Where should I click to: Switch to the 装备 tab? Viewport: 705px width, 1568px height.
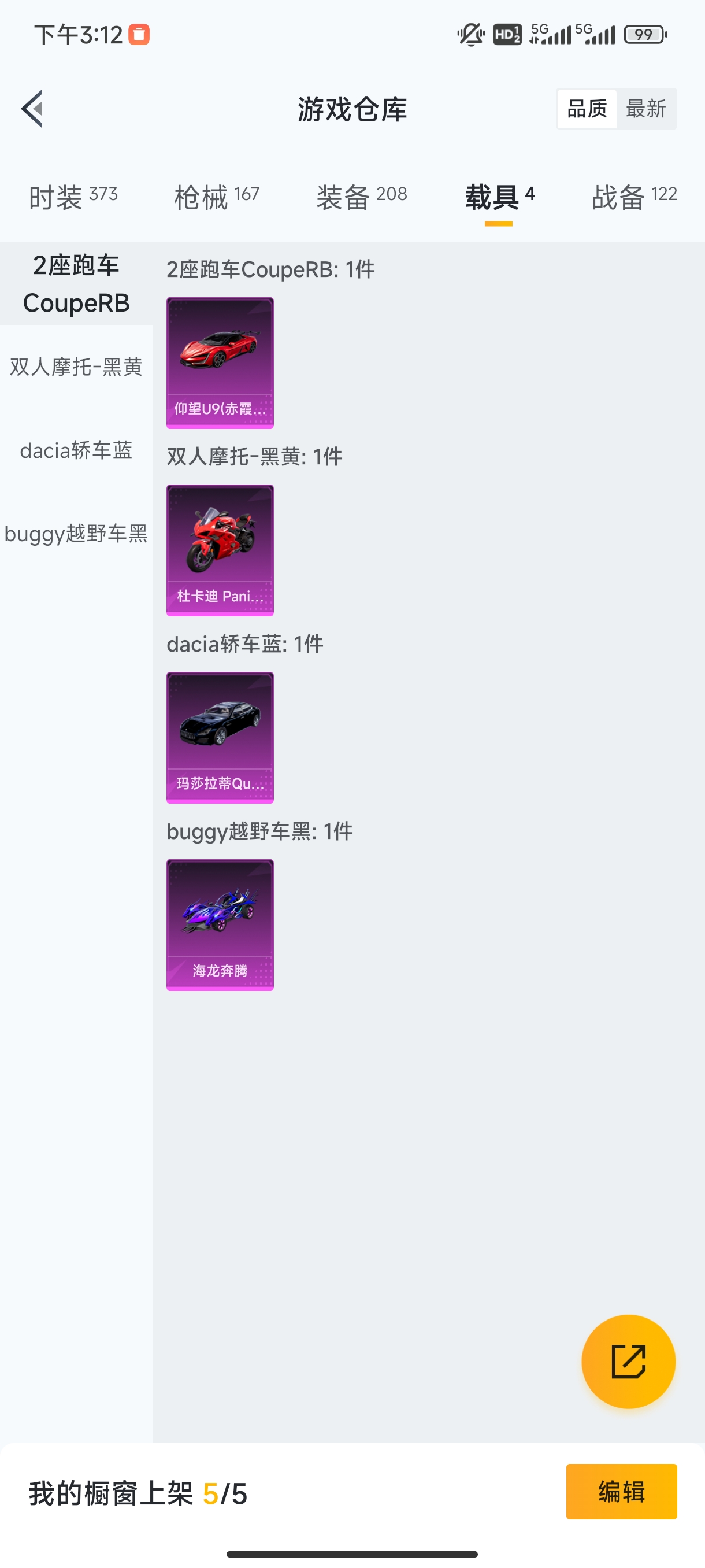pos(361,197)
